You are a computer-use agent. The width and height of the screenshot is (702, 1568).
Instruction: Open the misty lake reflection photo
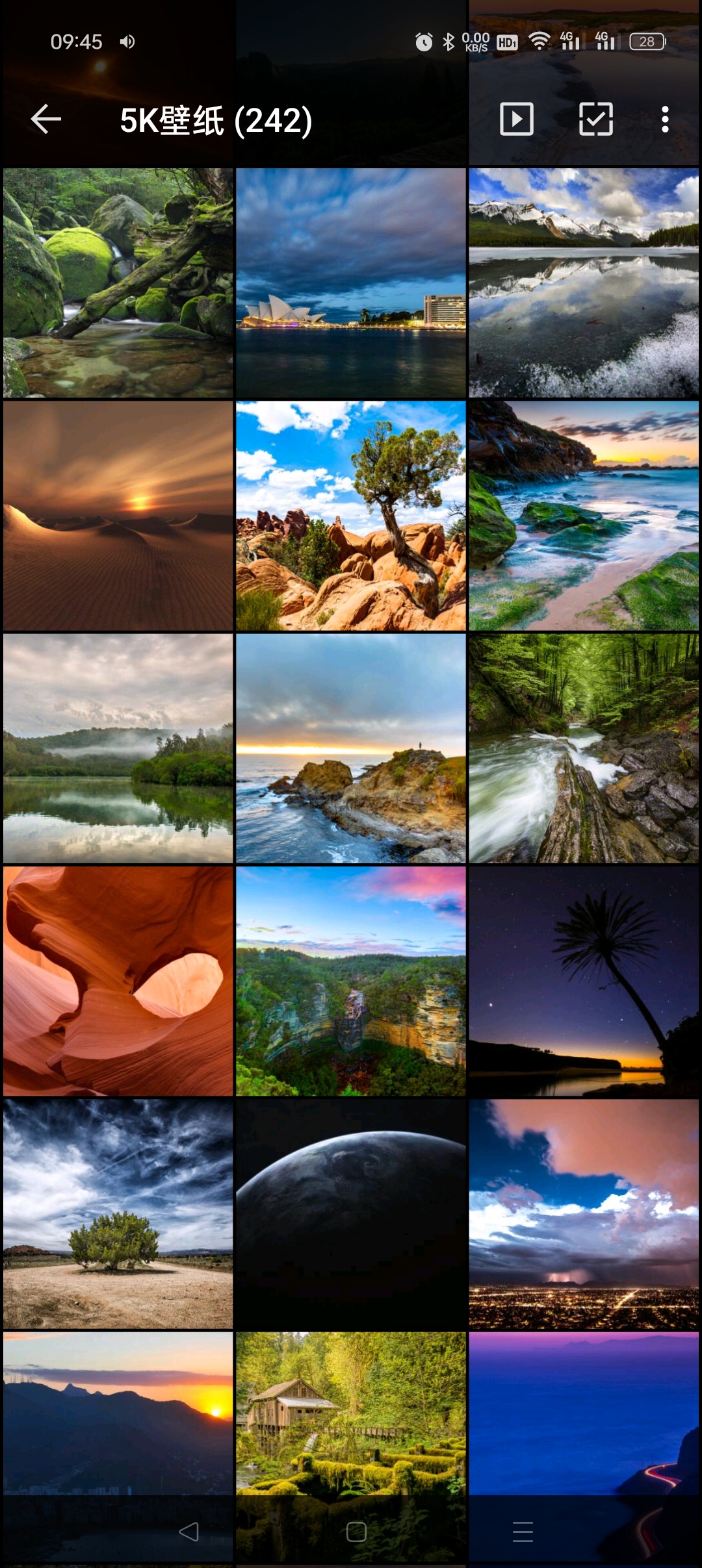118,748
